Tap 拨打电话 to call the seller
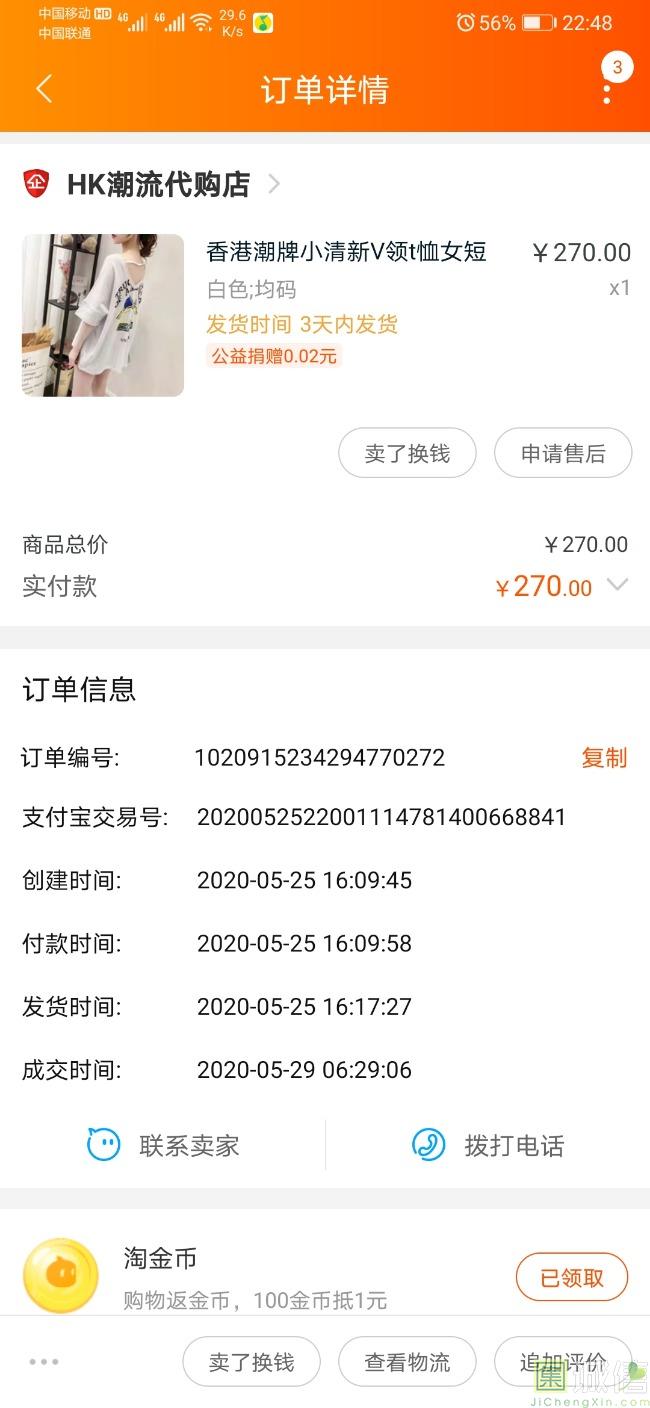The image size is (650, 1408). tap(488, 1145)
